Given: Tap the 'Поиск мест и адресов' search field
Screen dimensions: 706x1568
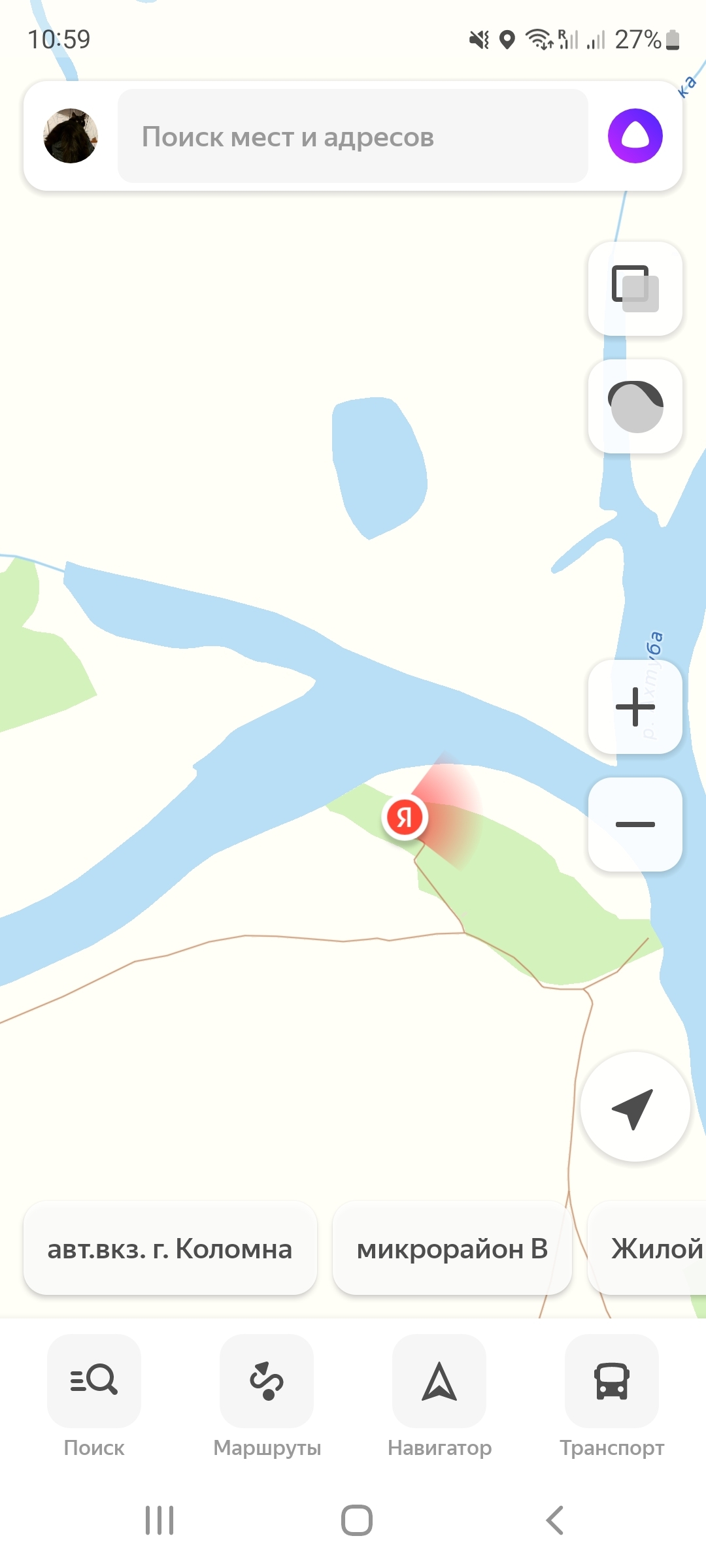Looking at the screenshot, I should click(x=353, y=137).
